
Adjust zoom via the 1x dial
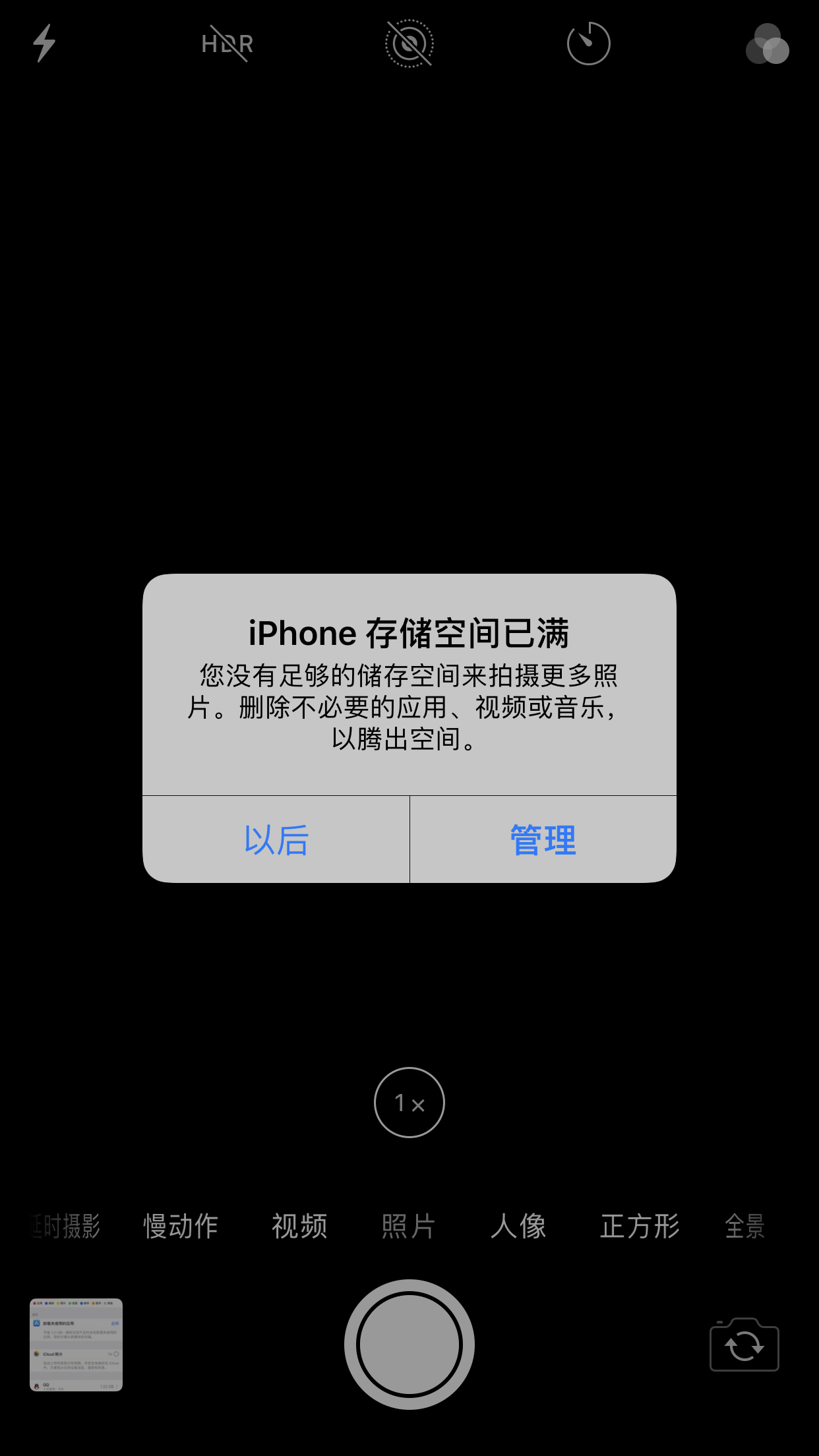click(409, 1103)
